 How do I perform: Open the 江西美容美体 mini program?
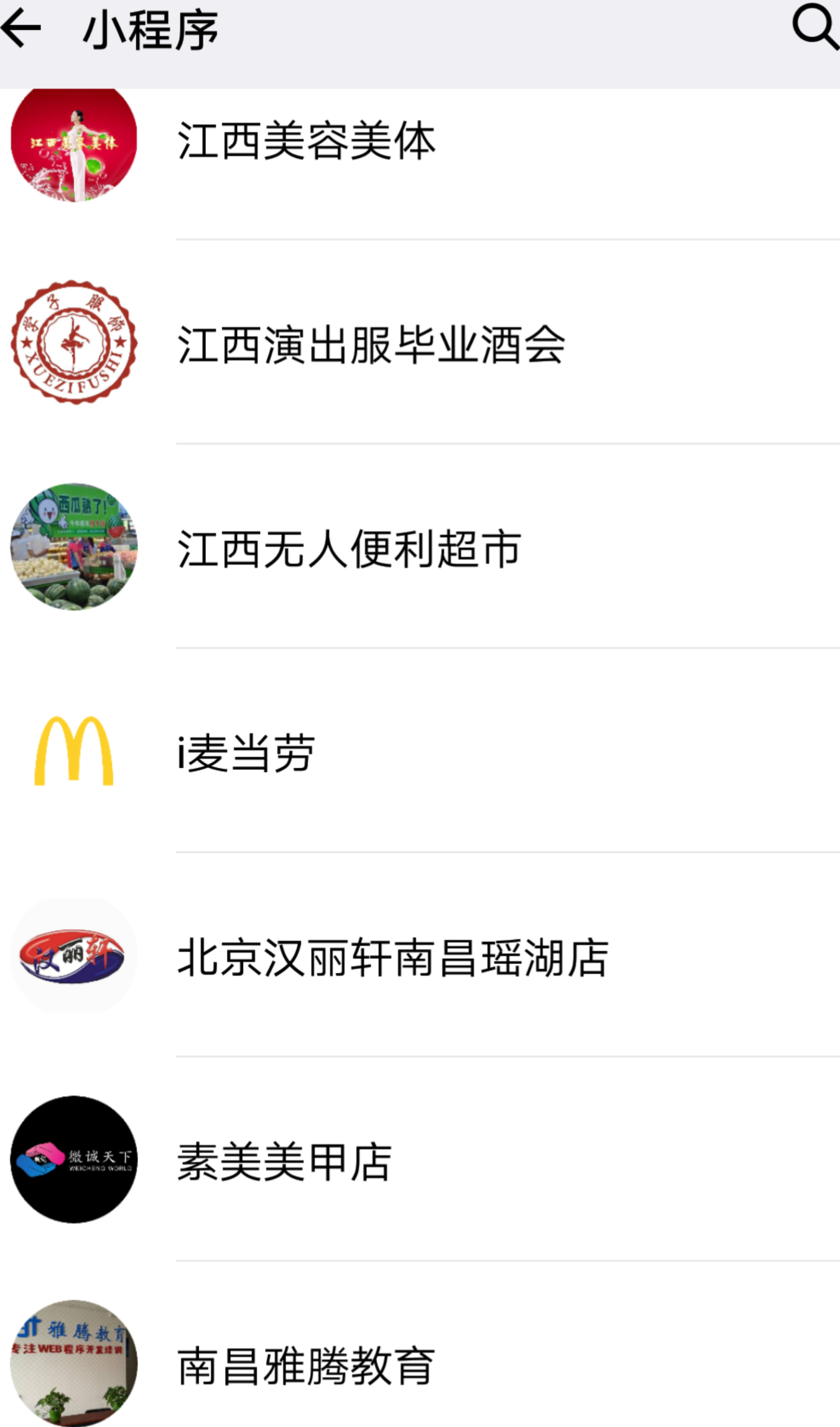point(306,140)
